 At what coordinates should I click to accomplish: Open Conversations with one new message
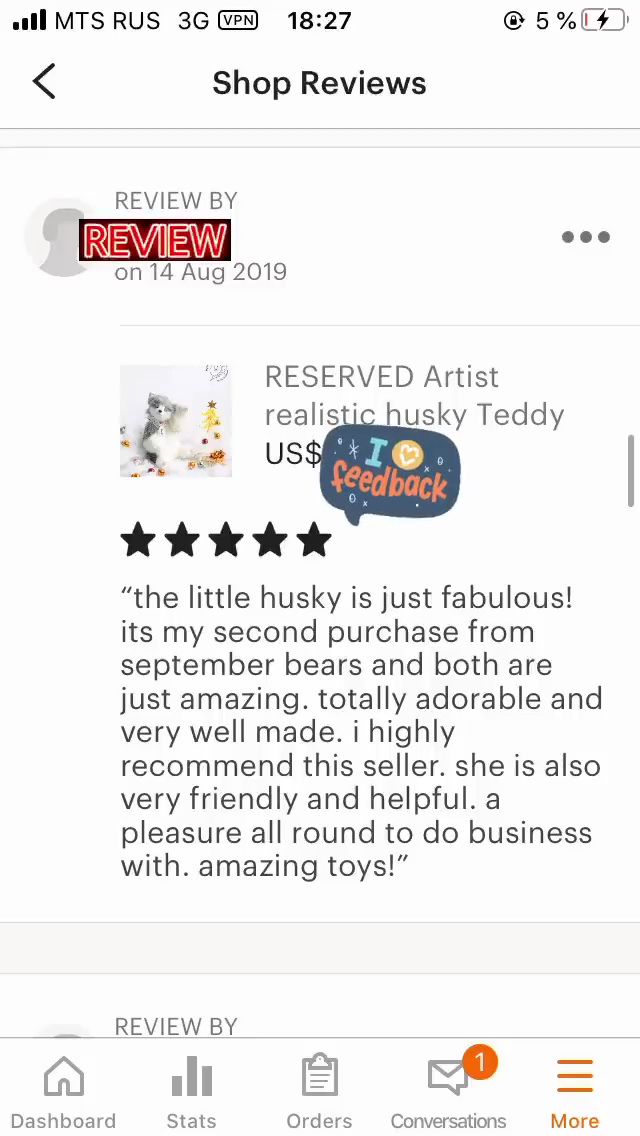coord(448,1092)
